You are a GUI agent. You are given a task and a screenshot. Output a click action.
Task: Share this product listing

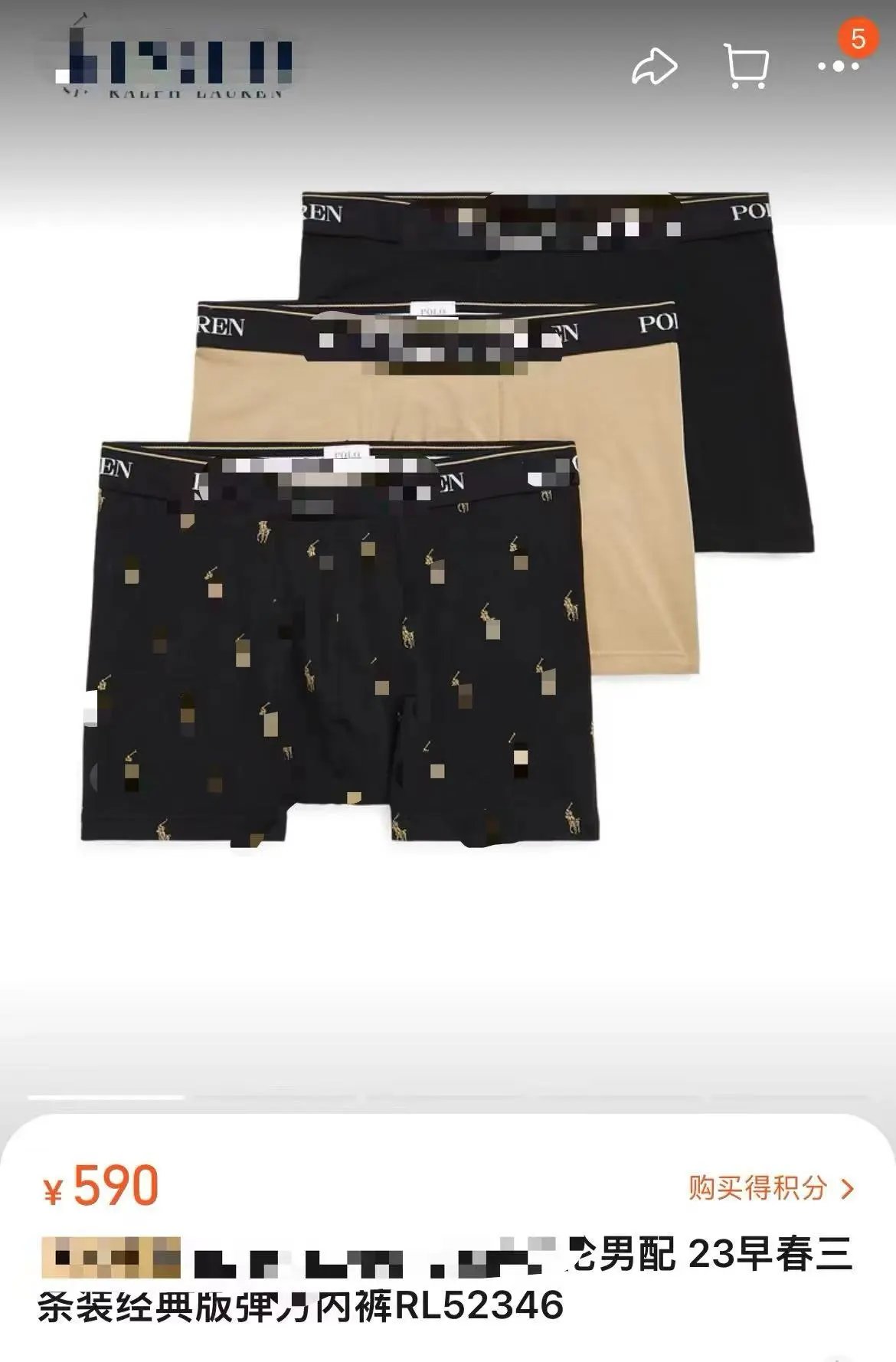[654, 67]
